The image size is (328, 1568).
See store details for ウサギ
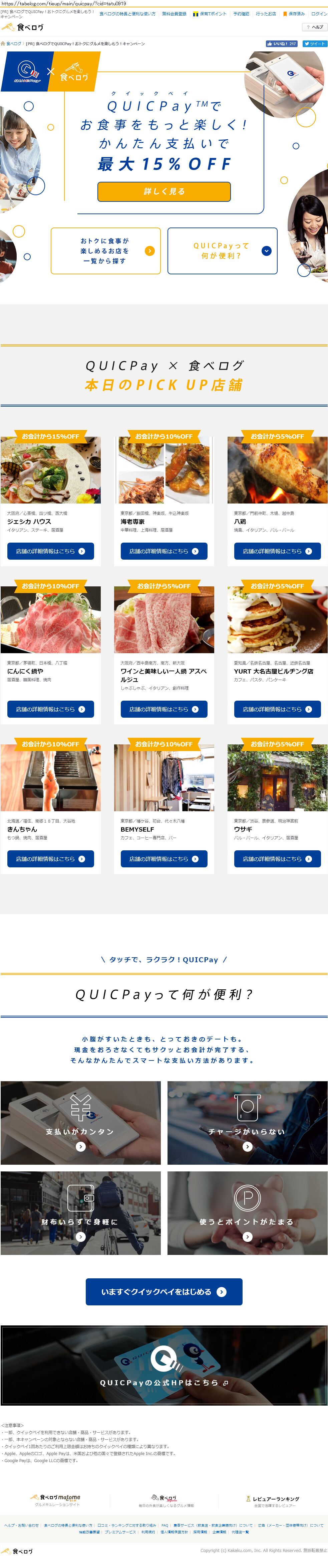[x=278, y=859]
